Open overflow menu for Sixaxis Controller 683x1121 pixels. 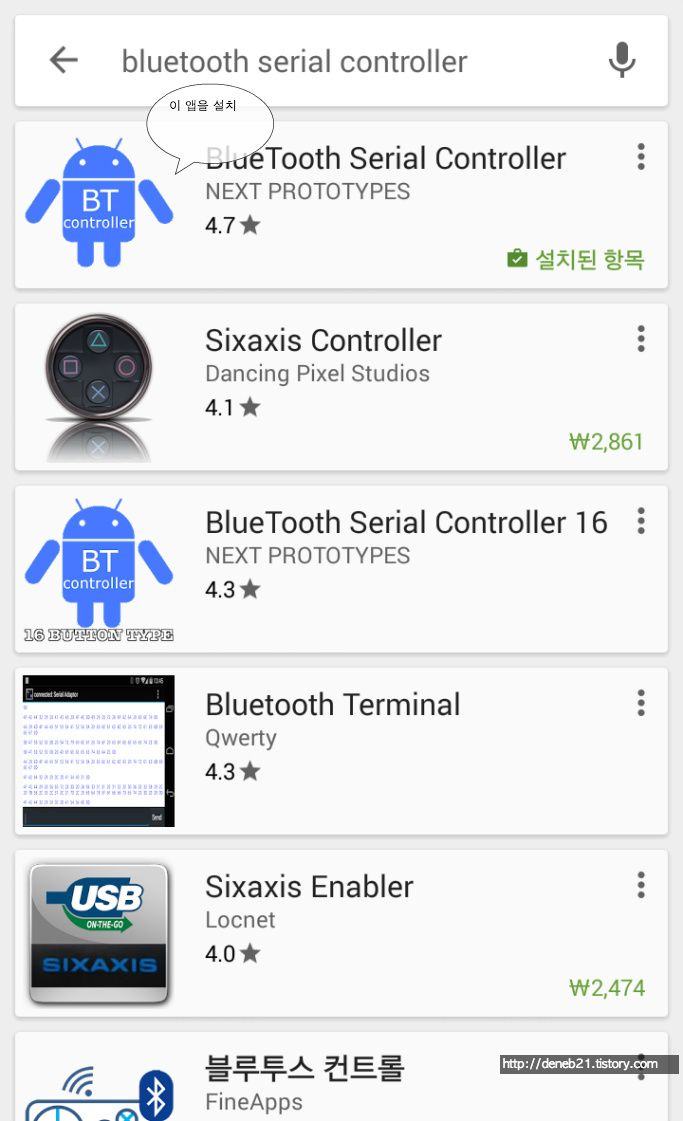click(641, 339)
